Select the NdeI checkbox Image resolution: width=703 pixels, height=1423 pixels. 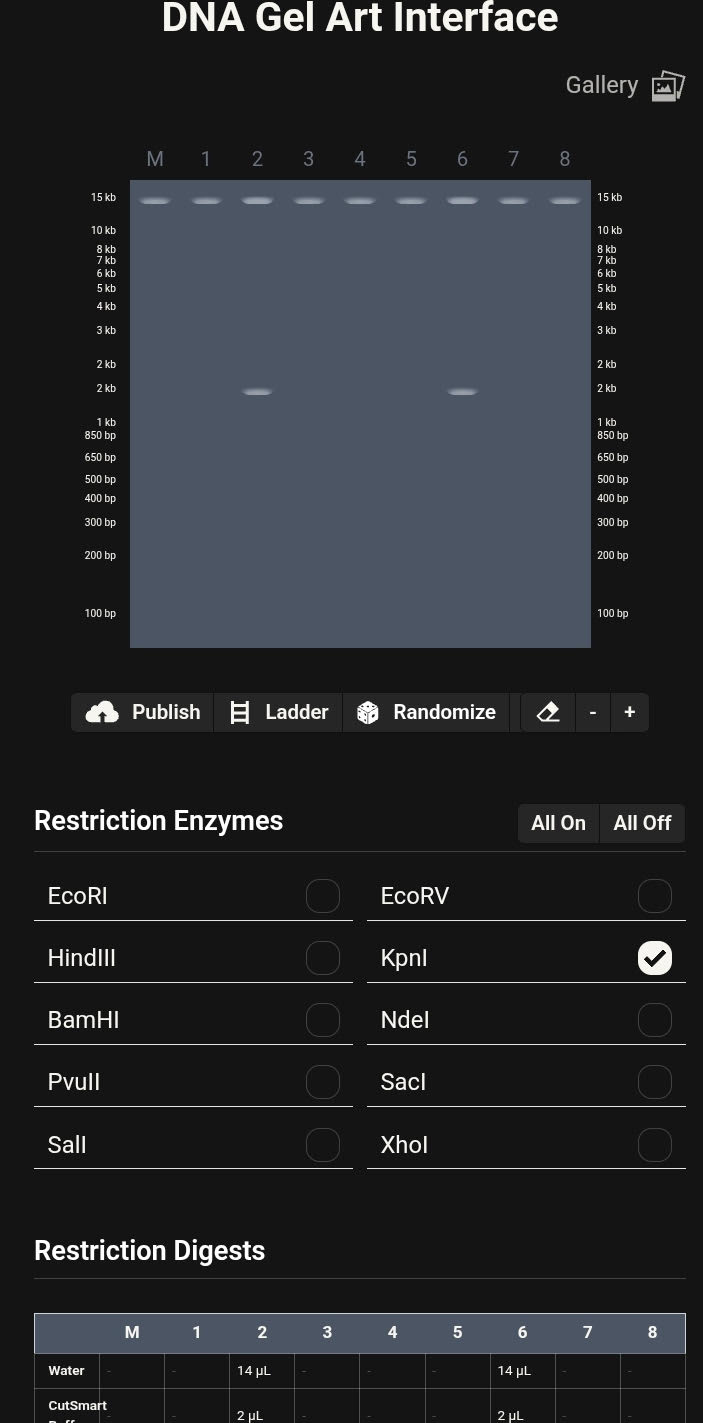pyautogui.click(x=654, y=1020)
